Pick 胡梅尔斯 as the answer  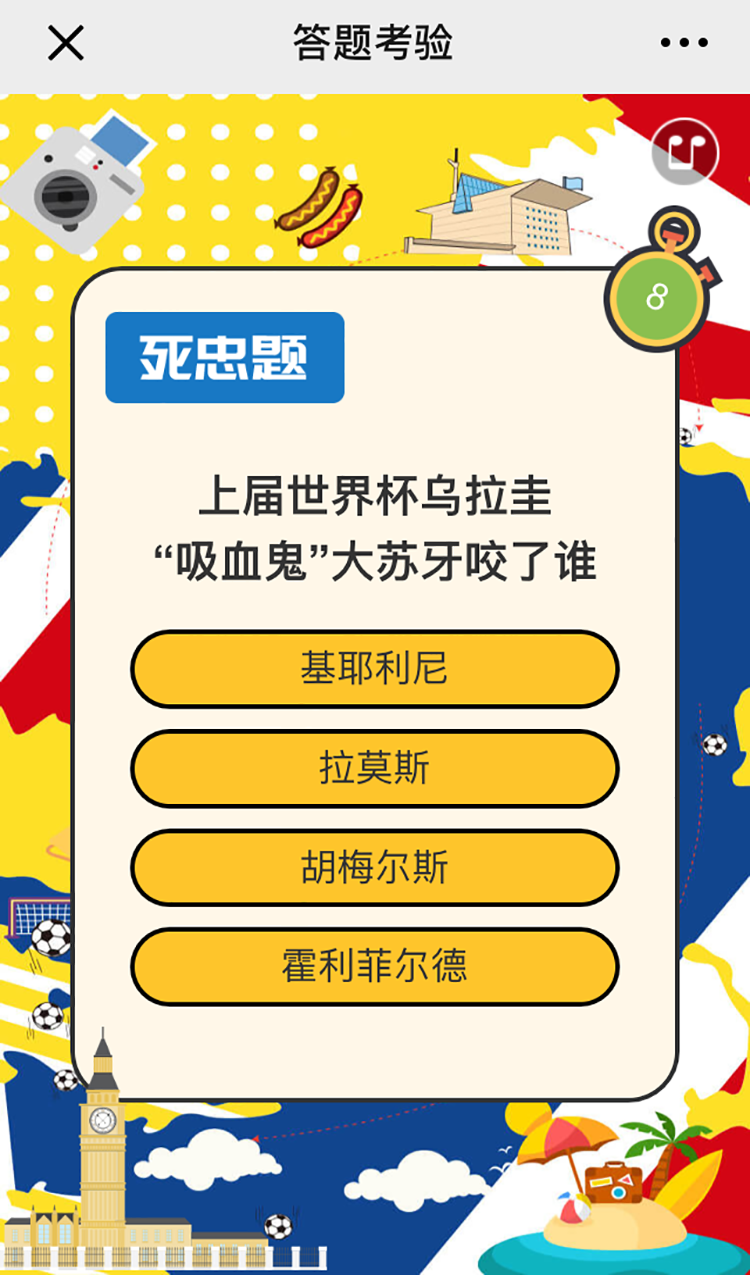[375, 868]
